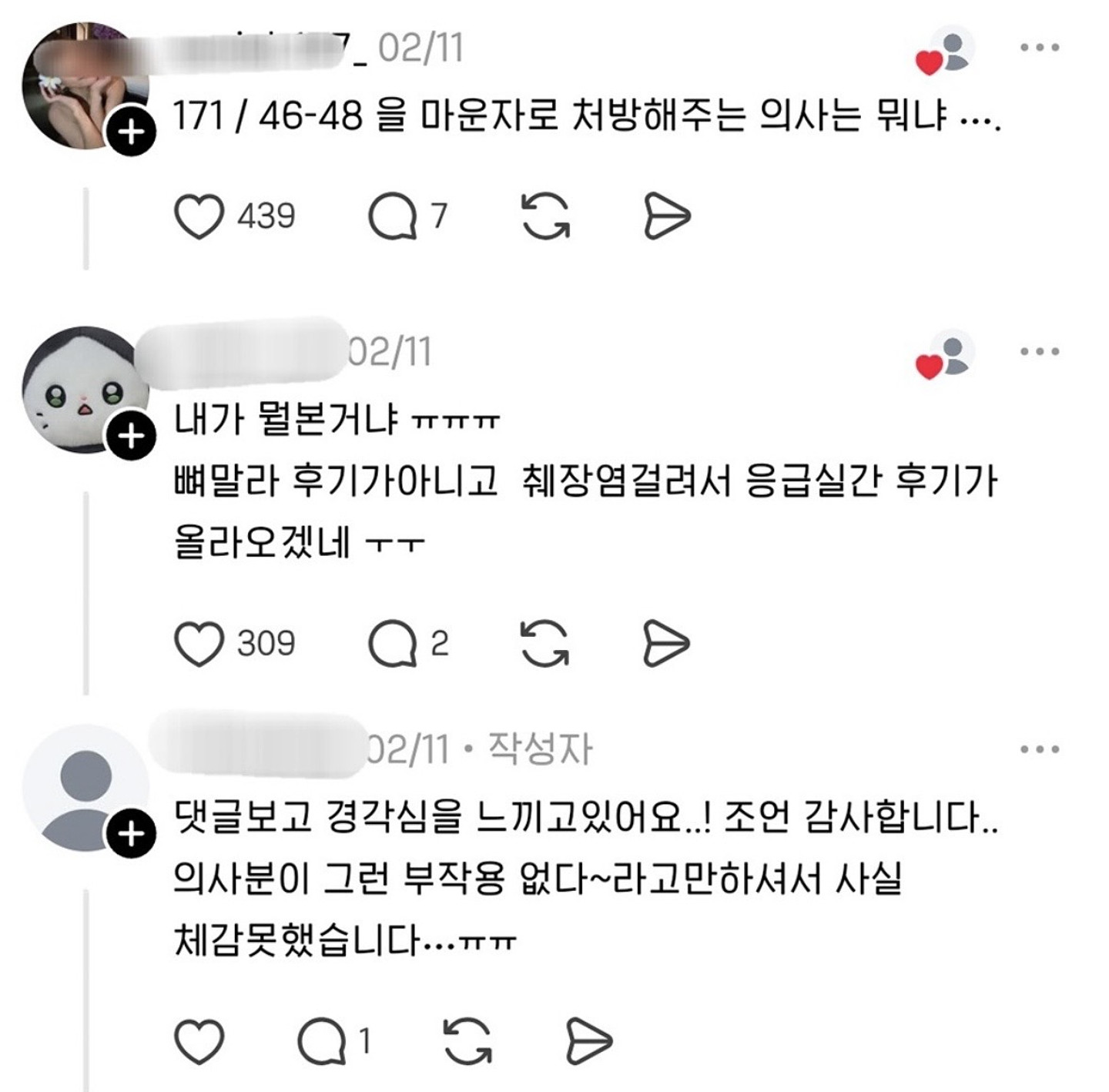Follow the 작성자 via plus badge
The image size is (1109, 1092).
(x=132, y=834)
